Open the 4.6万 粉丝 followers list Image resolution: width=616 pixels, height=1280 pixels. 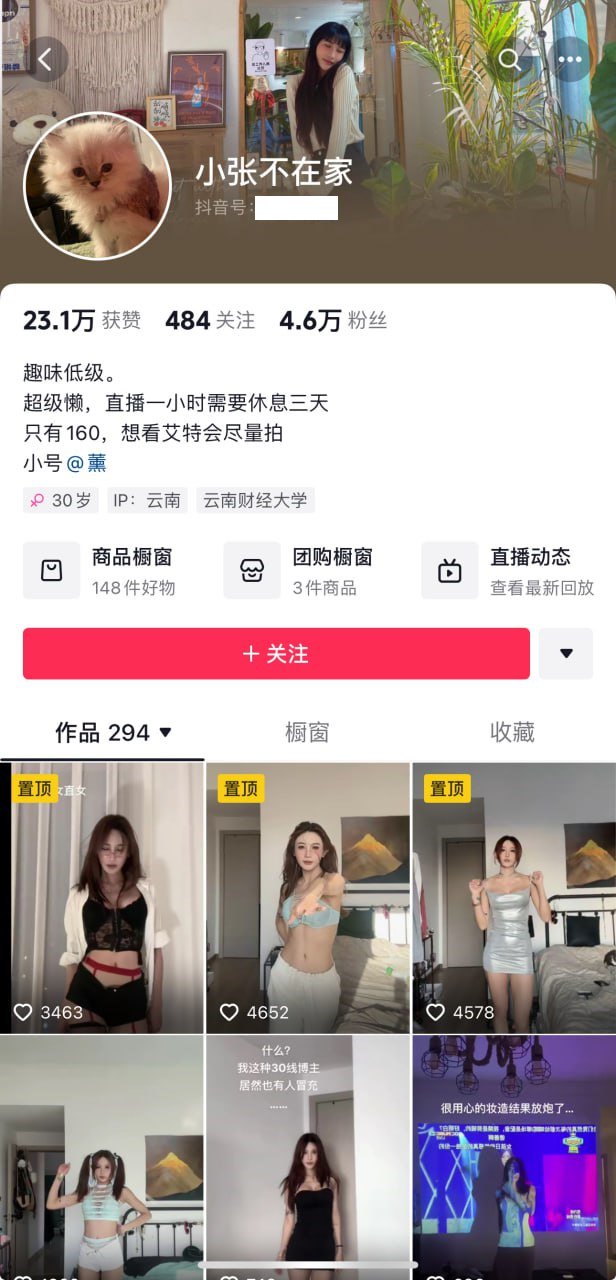coord(332,321)
